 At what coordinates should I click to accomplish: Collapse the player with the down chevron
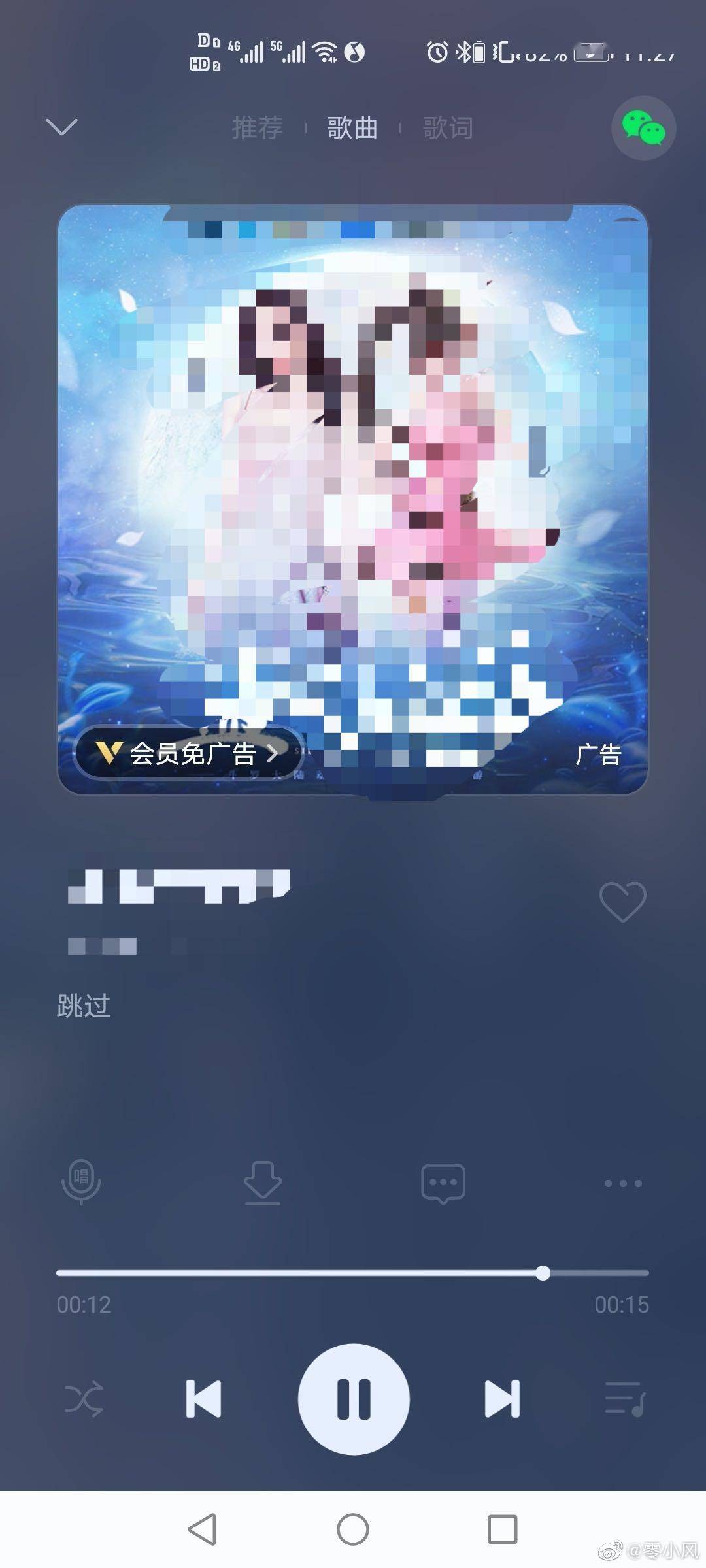[62, 127]
